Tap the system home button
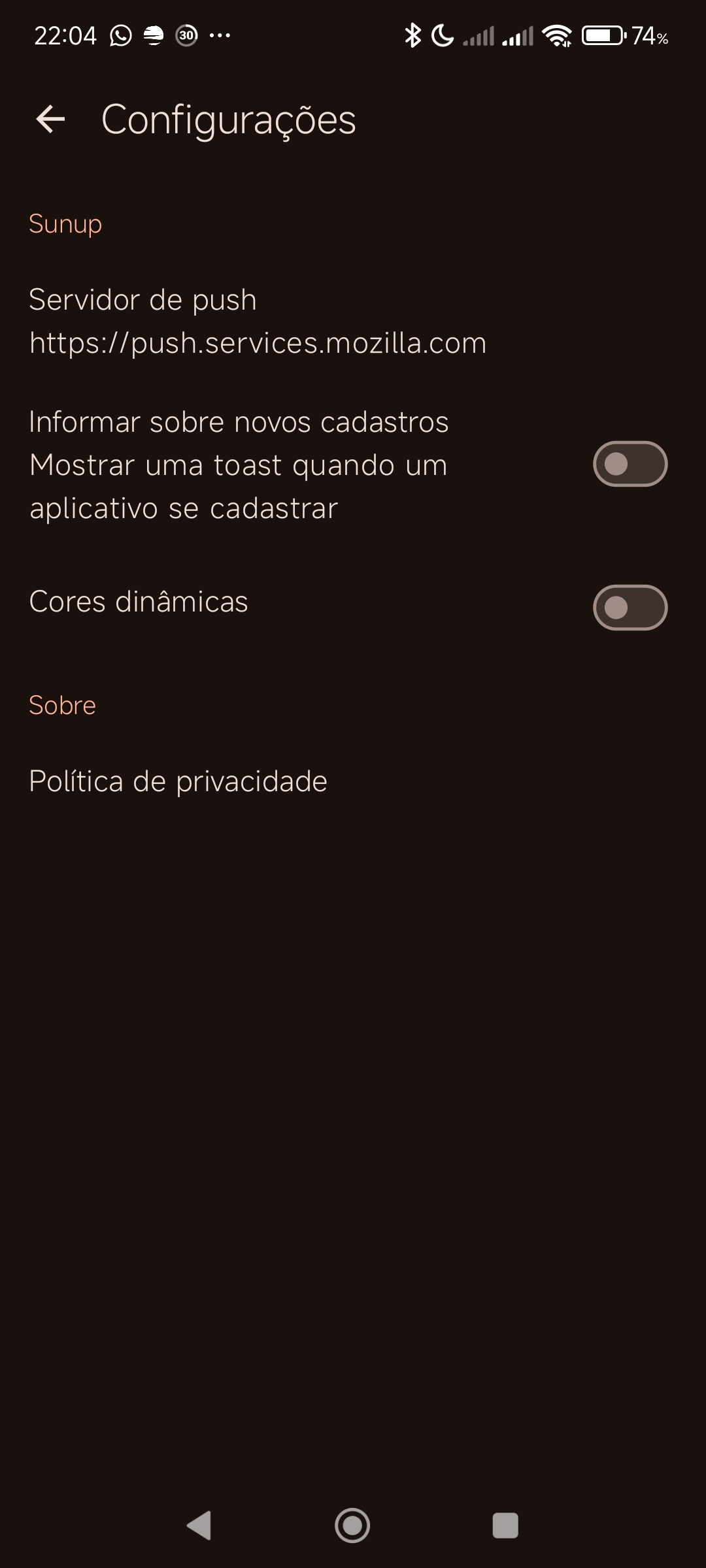706x1568 pixels. pyautogui.click(x=352, y=1526)
